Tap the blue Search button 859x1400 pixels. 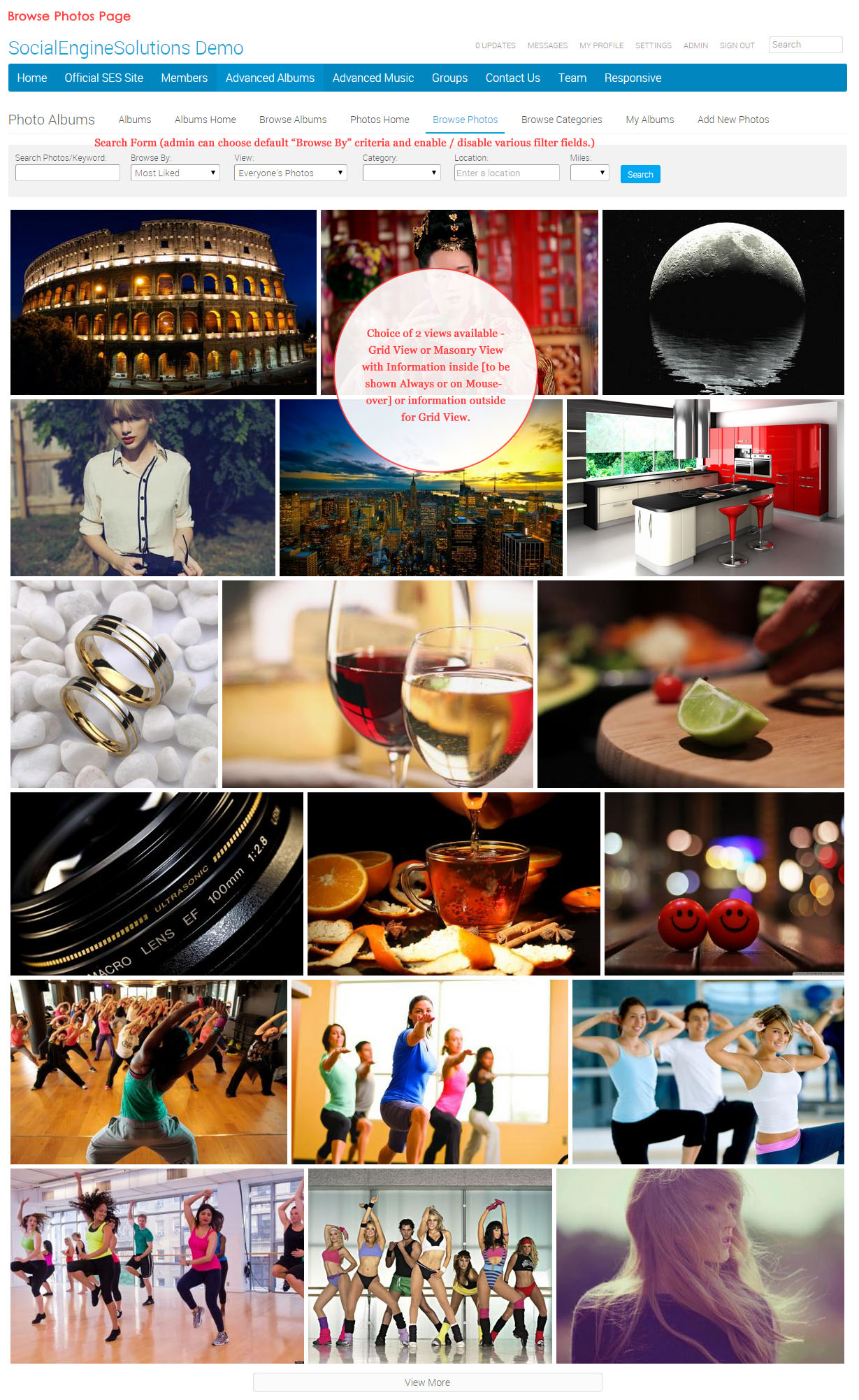pyautogui.click(x=640, y=175)
